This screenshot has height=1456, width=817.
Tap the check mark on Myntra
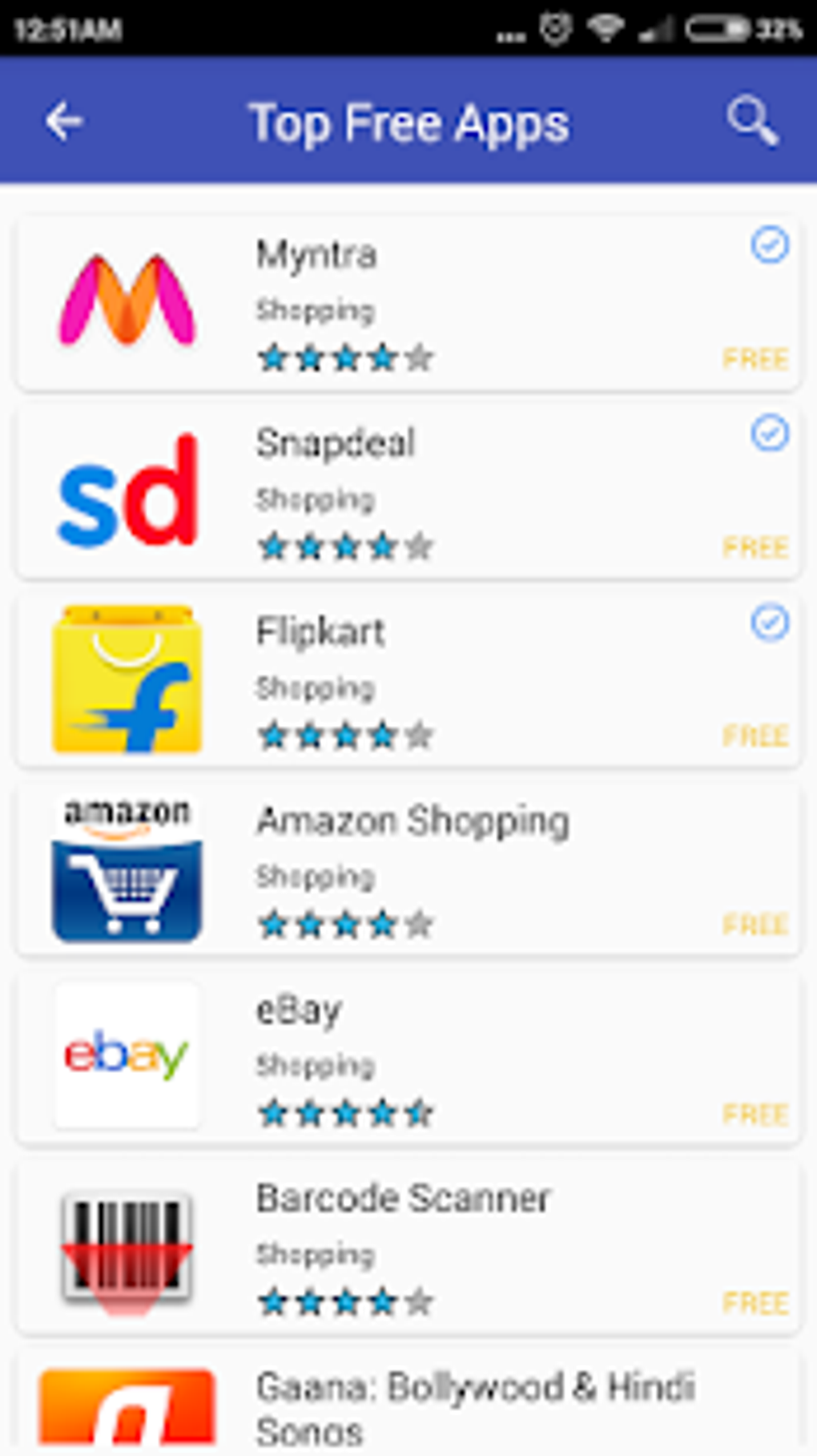click(x=770, y=244)
